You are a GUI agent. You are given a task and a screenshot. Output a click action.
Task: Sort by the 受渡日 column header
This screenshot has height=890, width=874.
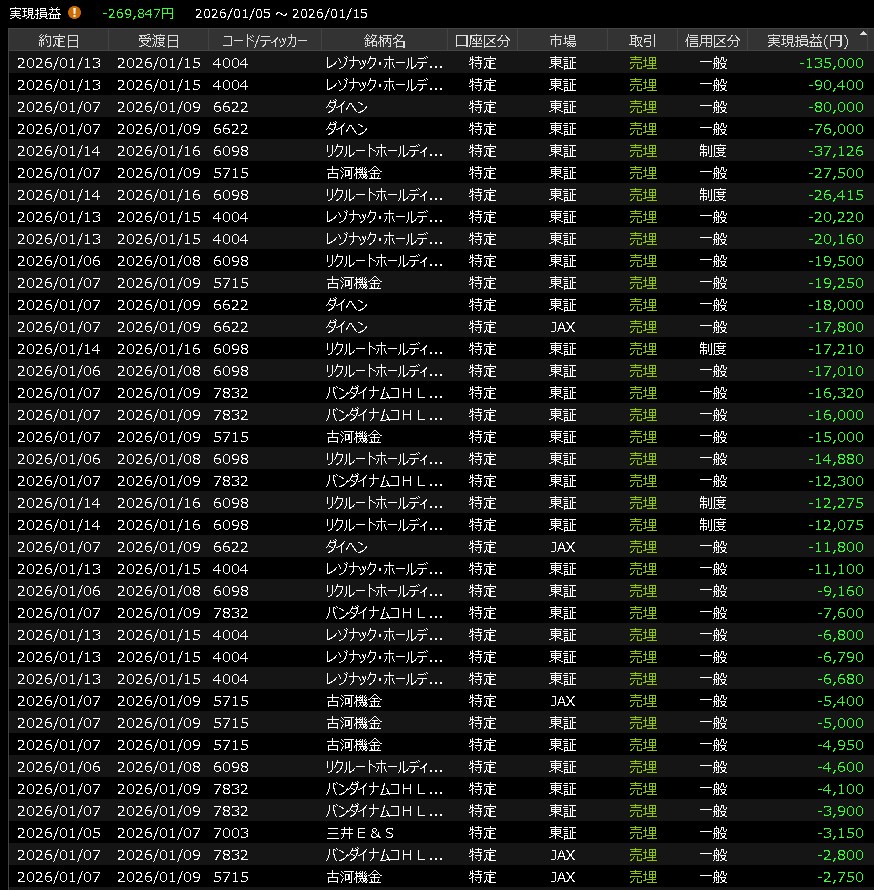coord(158,41)
